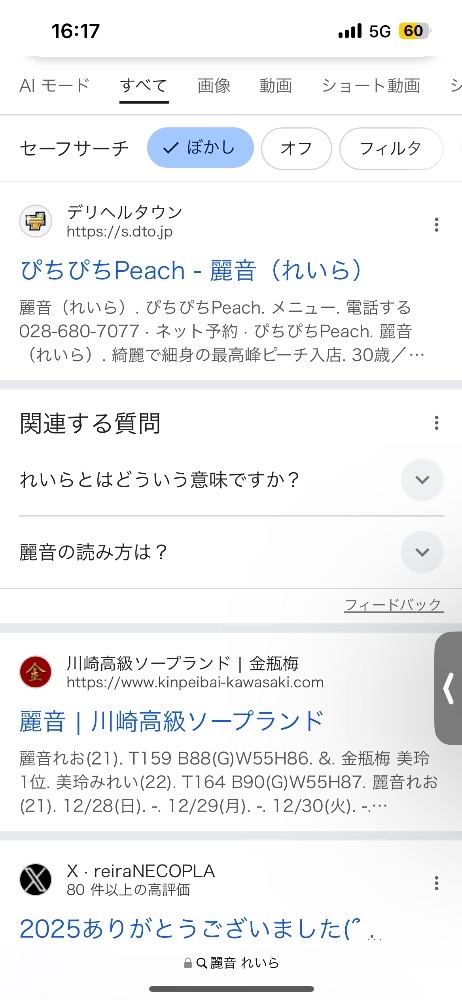Image resolution: width=462 pixels, height=1000 pixels.
Task: Select the ぼかし SafeSearch chip
Action: point(200,149)
